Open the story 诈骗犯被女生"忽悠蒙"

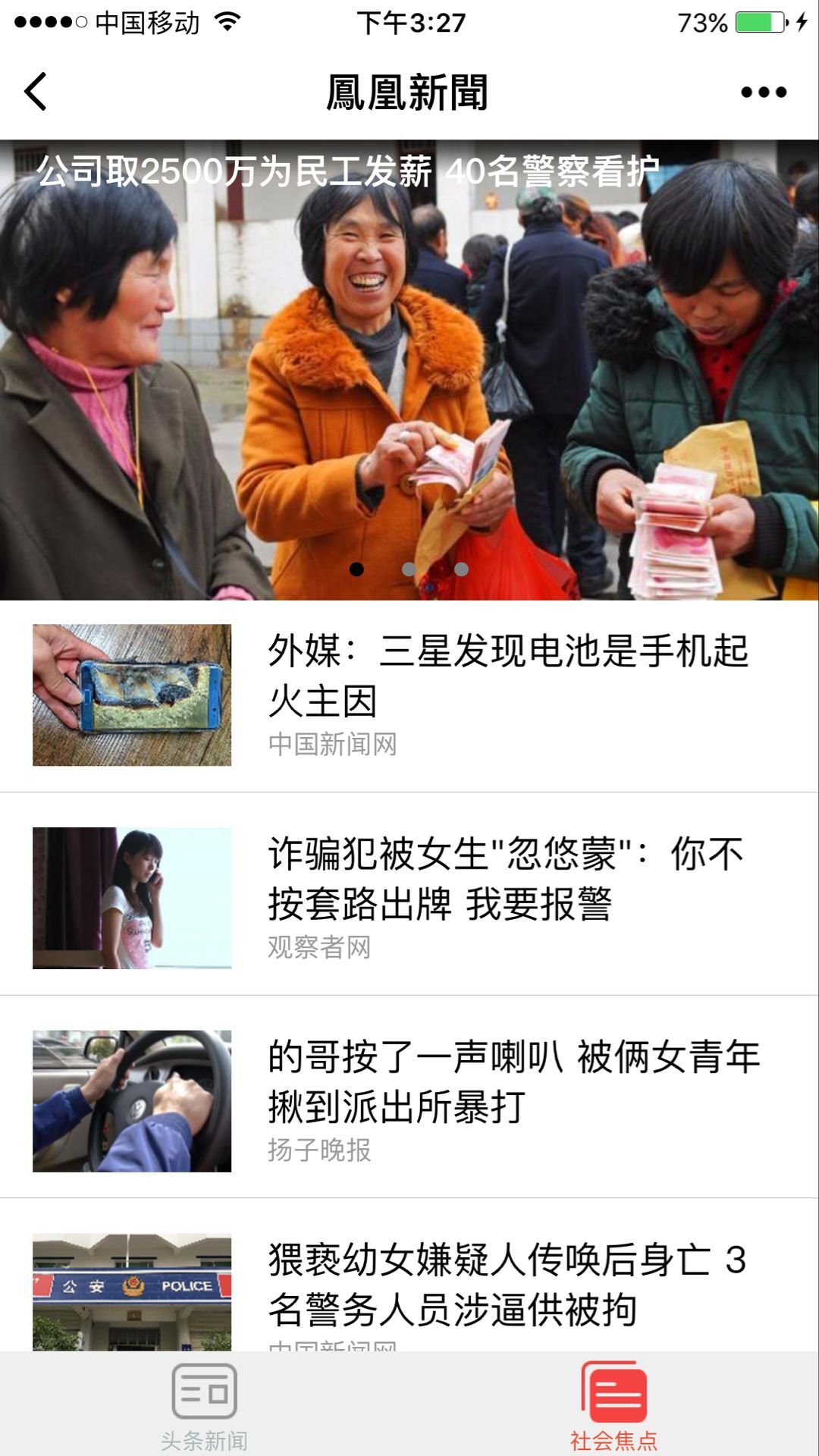[x=506, y=878]
